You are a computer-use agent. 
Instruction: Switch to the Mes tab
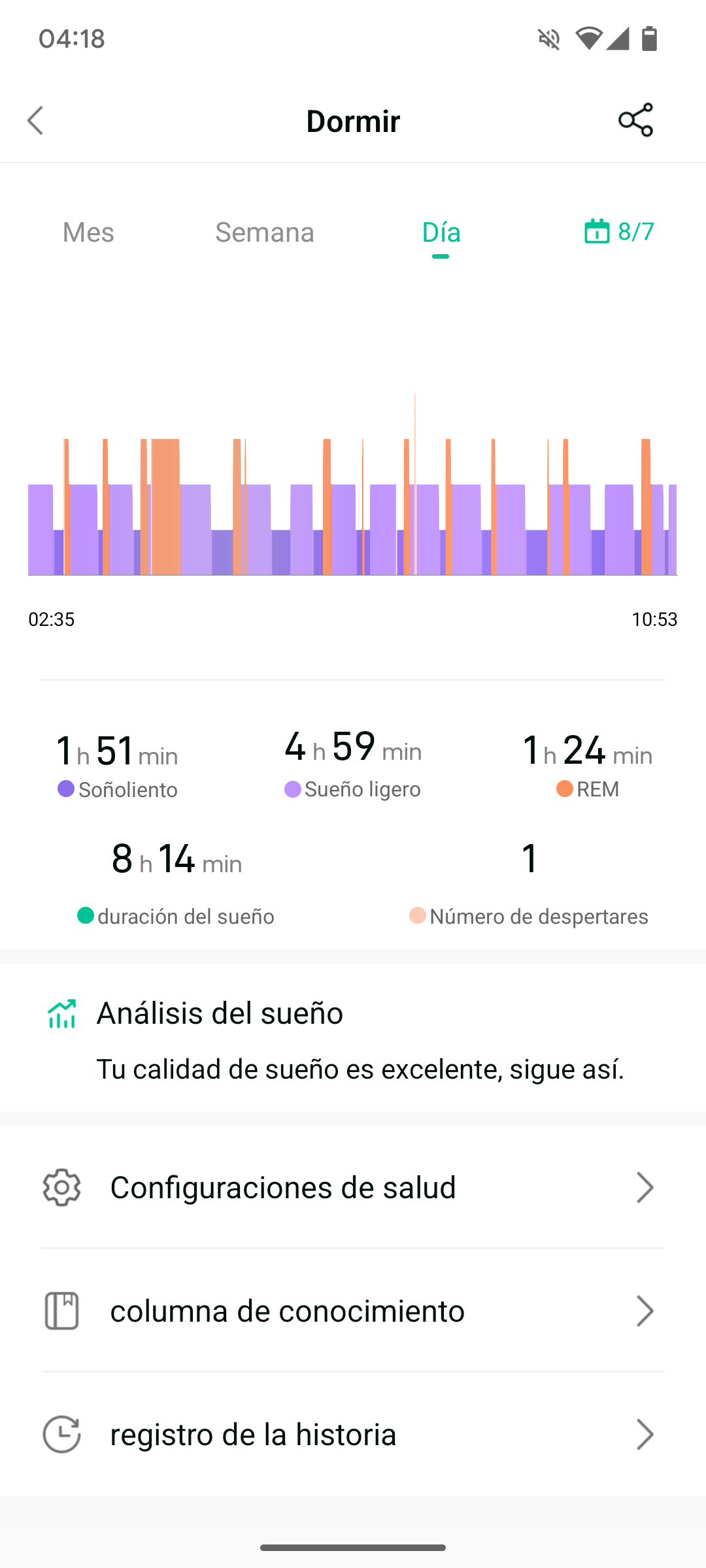pyautogui.click(x=88, y=232)
